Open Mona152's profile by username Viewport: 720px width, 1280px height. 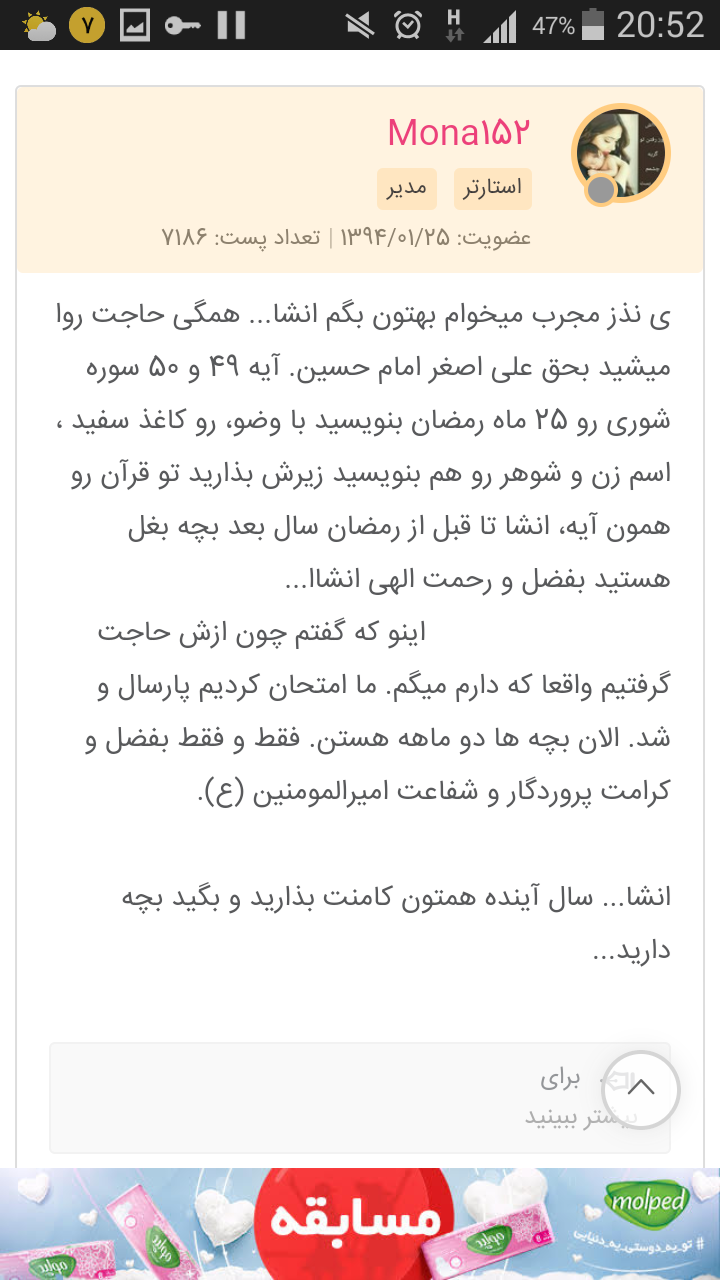point(457,133)
